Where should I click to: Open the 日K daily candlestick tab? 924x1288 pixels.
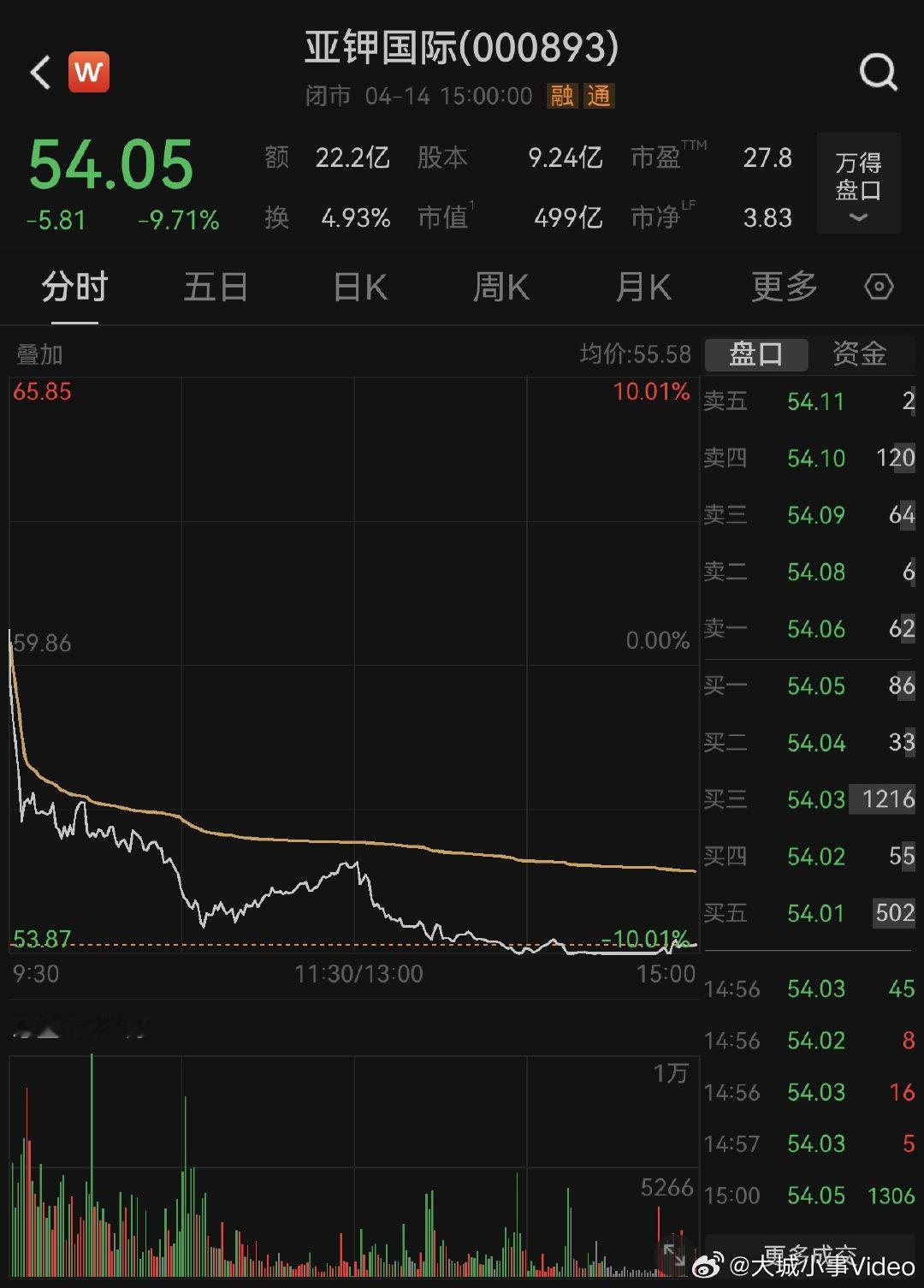pyautogui.click(x=359, y=287)
